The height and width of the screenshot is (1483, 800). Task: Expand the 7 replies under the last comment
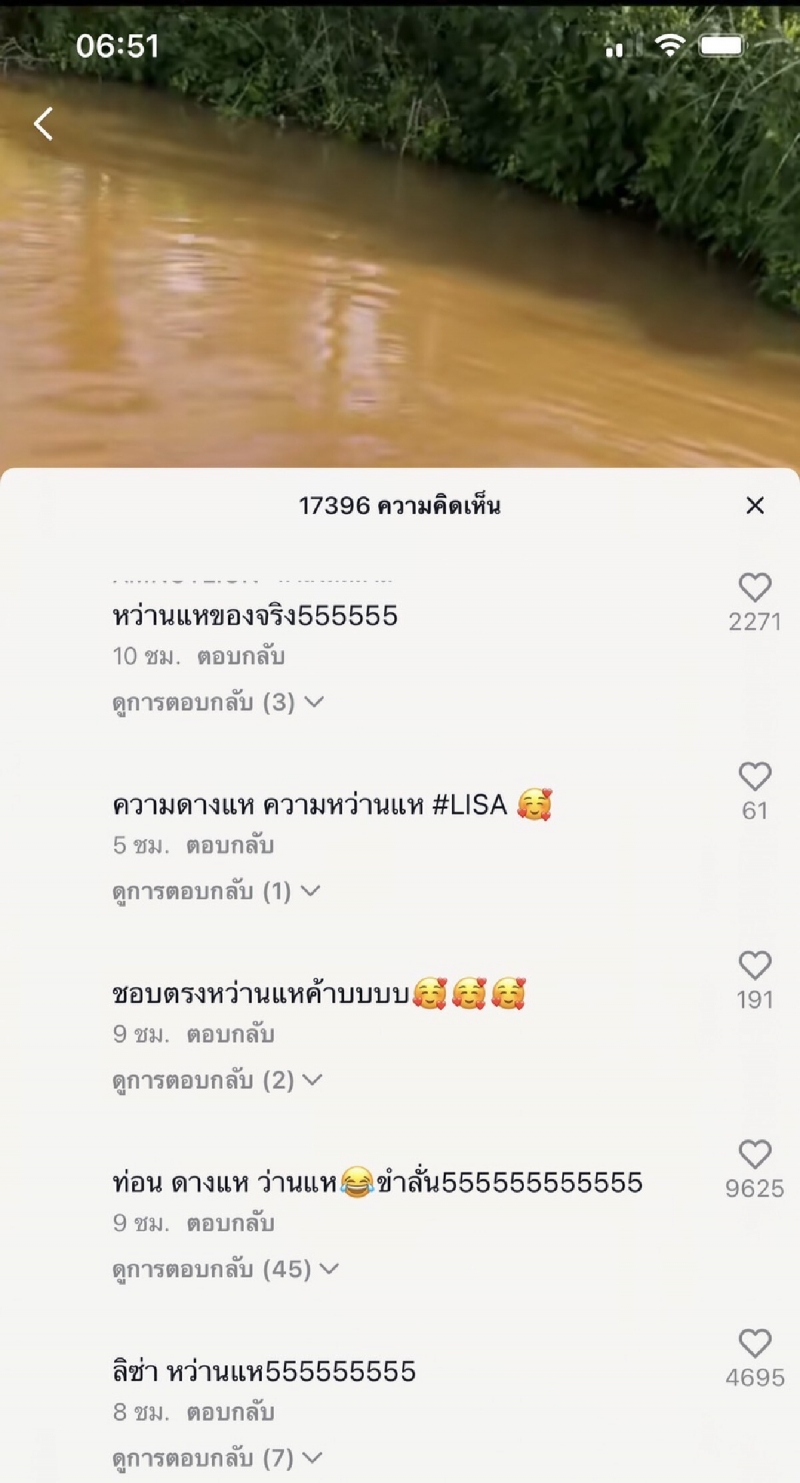[x=217, y=1458]
